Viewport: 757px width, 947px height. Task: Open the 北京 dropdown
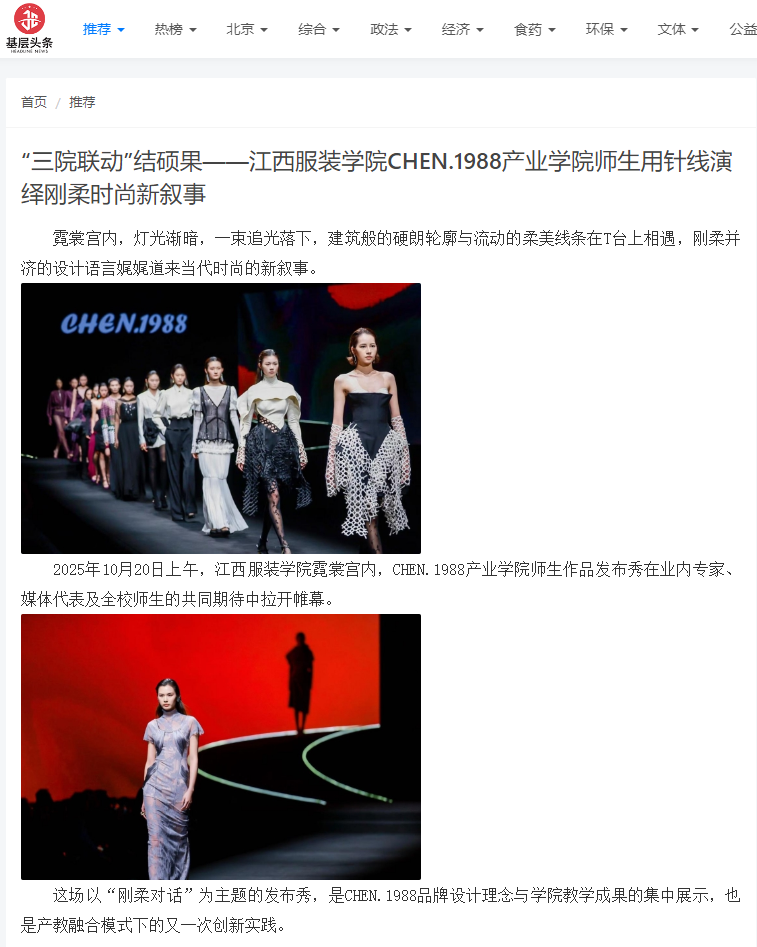pyautogui.click(x=247, y=29)
